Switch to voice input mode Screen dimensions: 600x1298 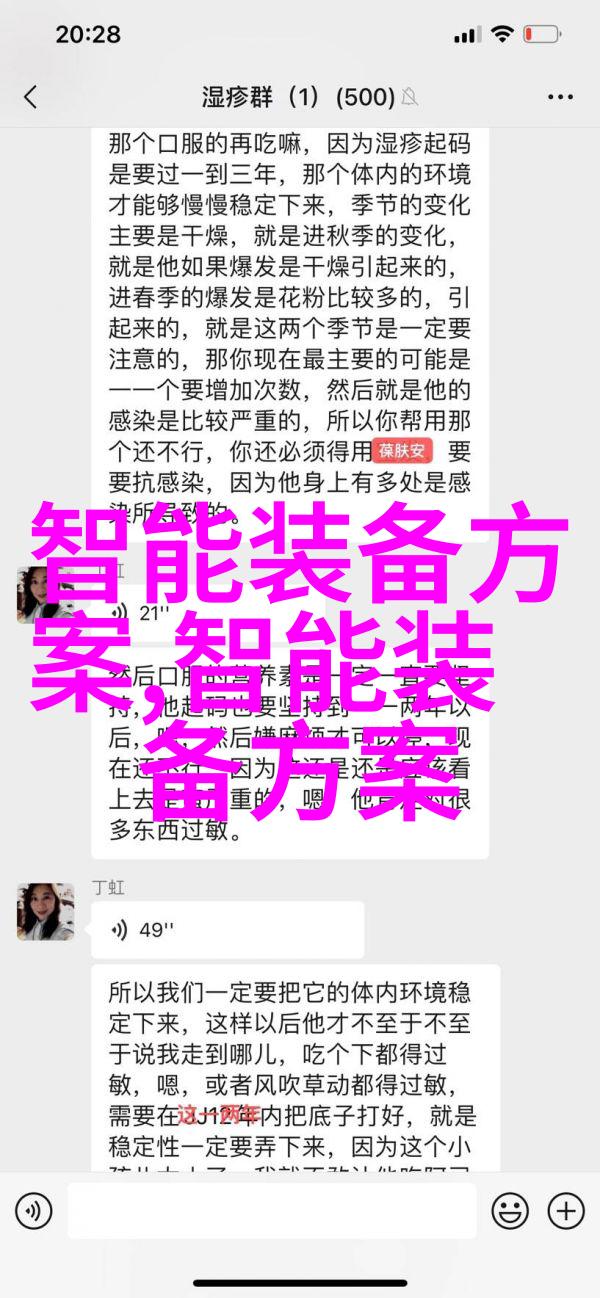click(x=33, y=1212)
